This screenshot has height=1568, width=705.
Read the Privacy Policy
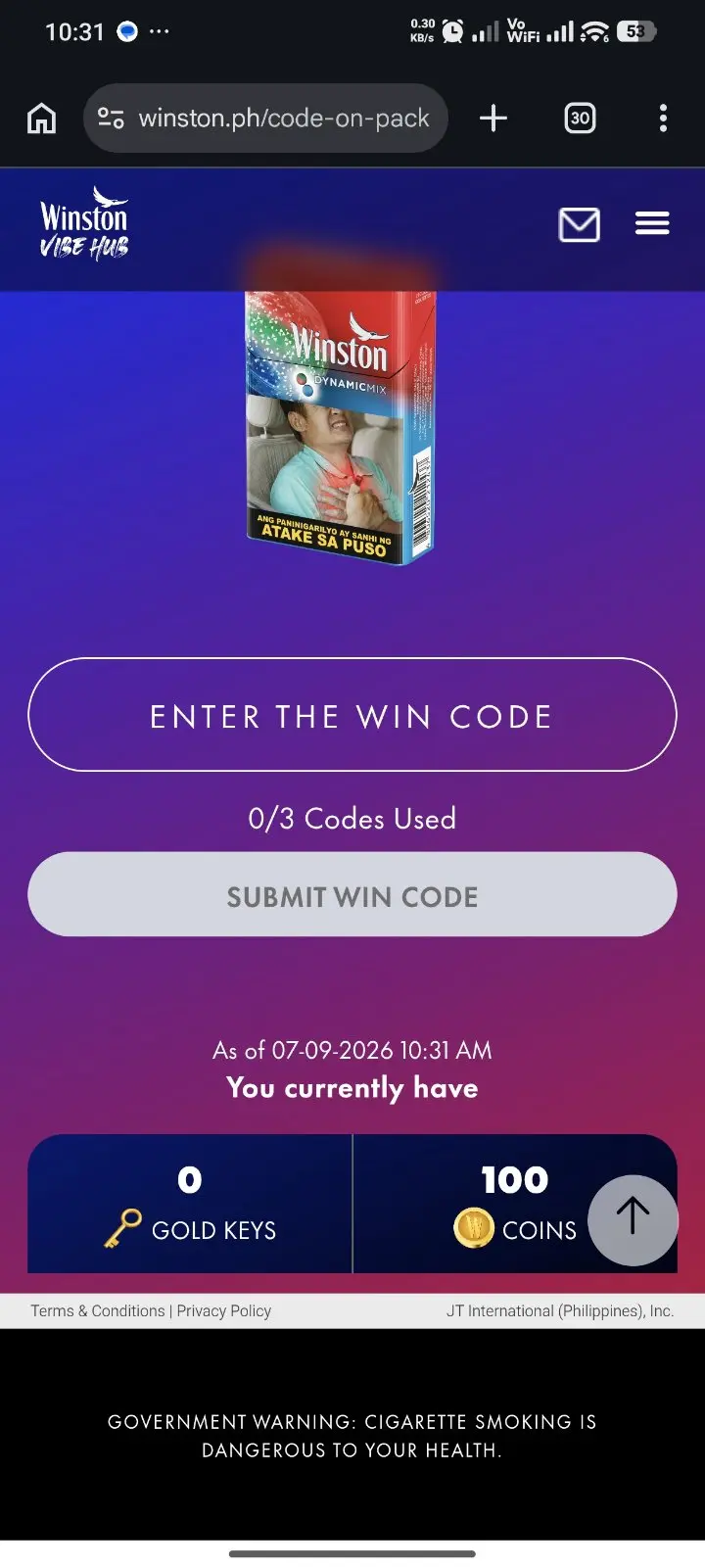point(224,1310)
